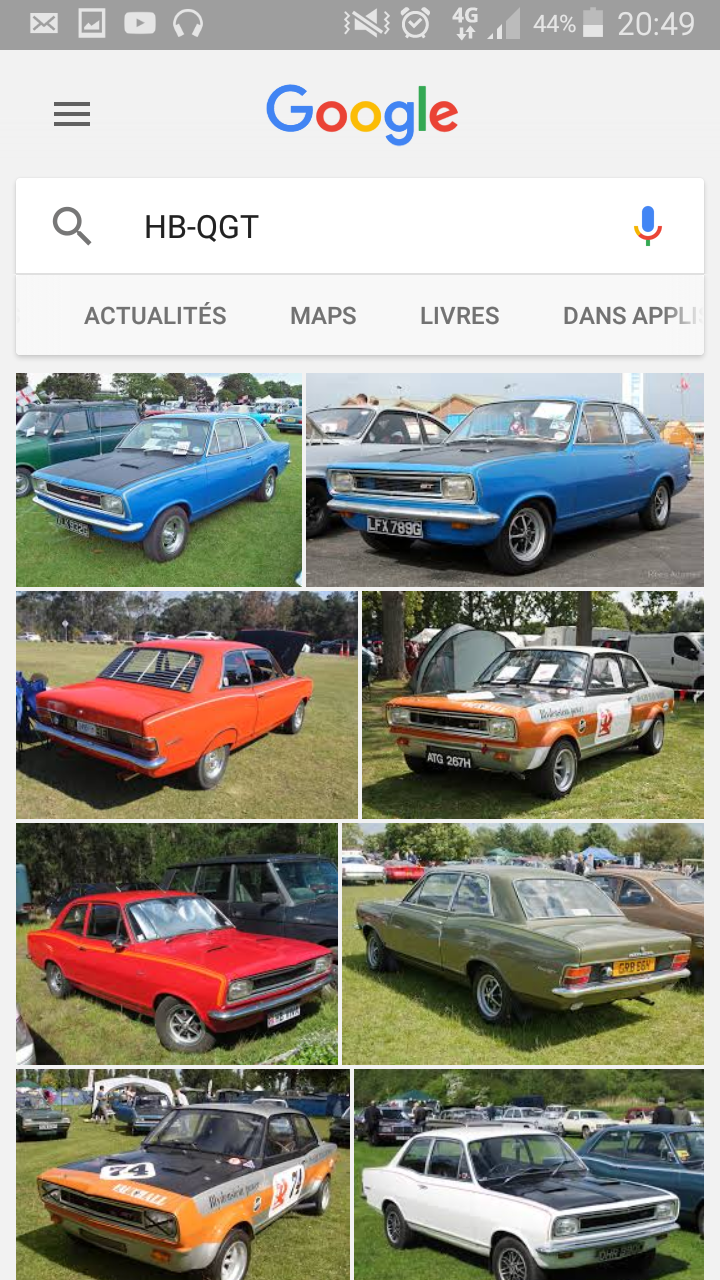Open the orange-white car with ATG 267H plate
The image size is (720, 1280).
[x=532, y=705]
